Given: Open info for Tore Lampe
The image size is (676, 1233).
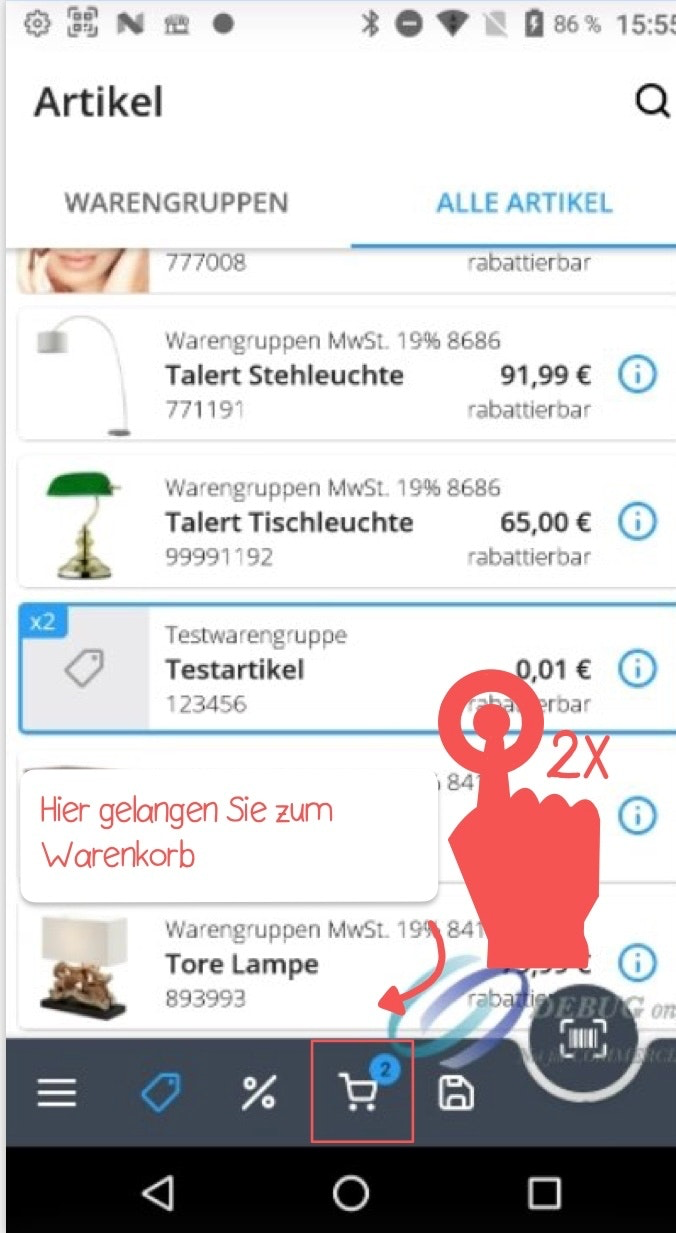Looking at the screenshot, I should point(637,964).
